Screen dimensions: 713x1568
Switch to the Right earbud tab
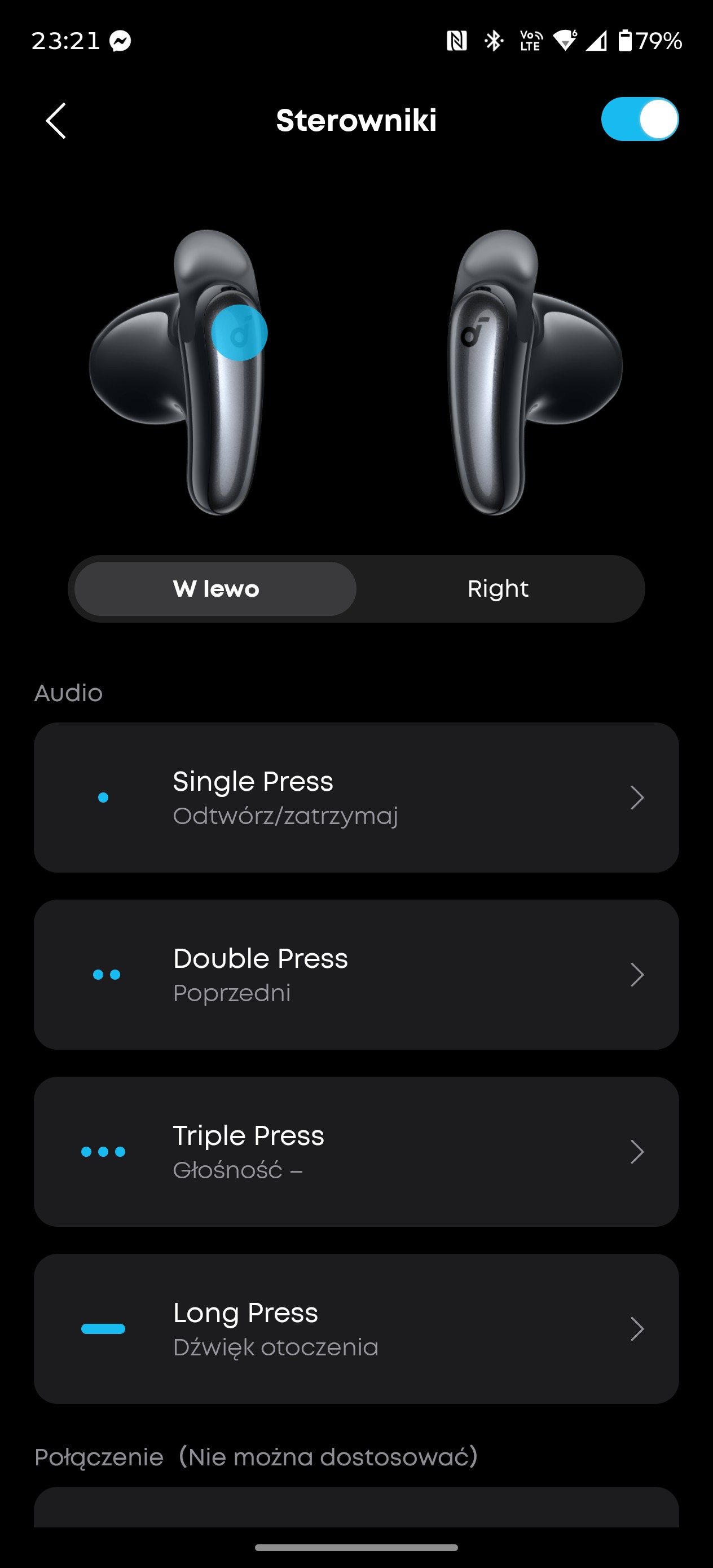(x=498, y=589)
